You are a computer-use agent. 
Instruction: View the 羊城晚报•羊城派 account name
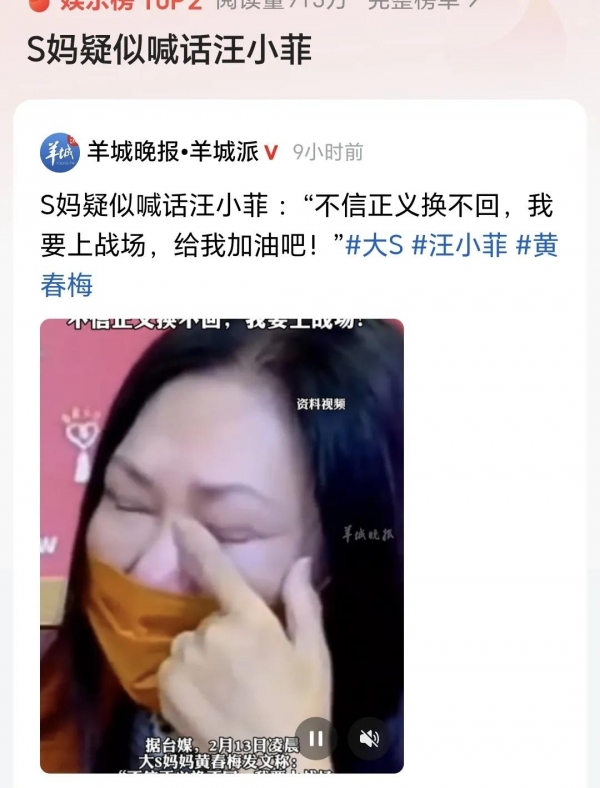pos(172,152)
